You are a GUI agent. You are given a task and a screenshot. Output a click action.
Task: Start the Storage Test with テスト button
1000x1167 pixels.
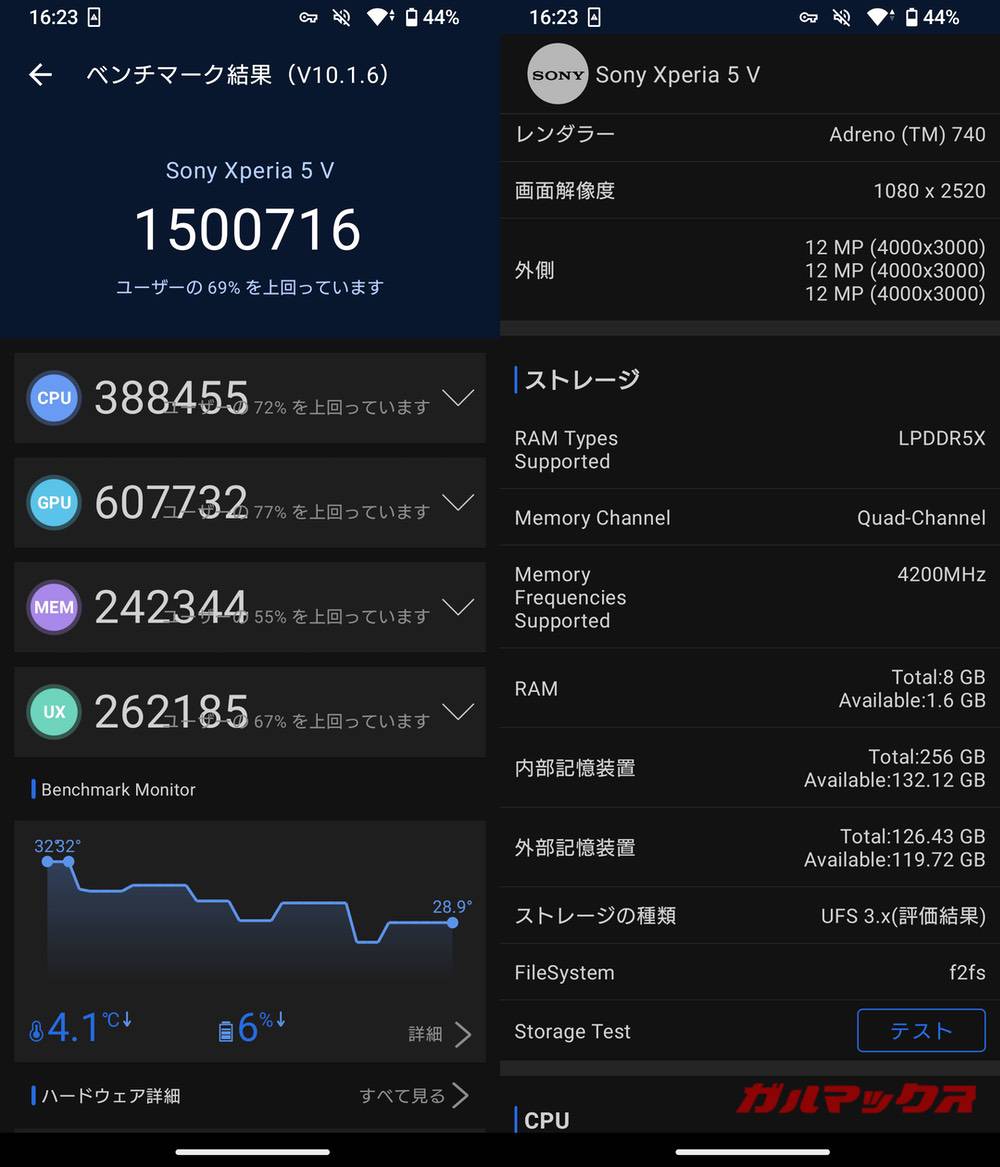pos(920,1031)
